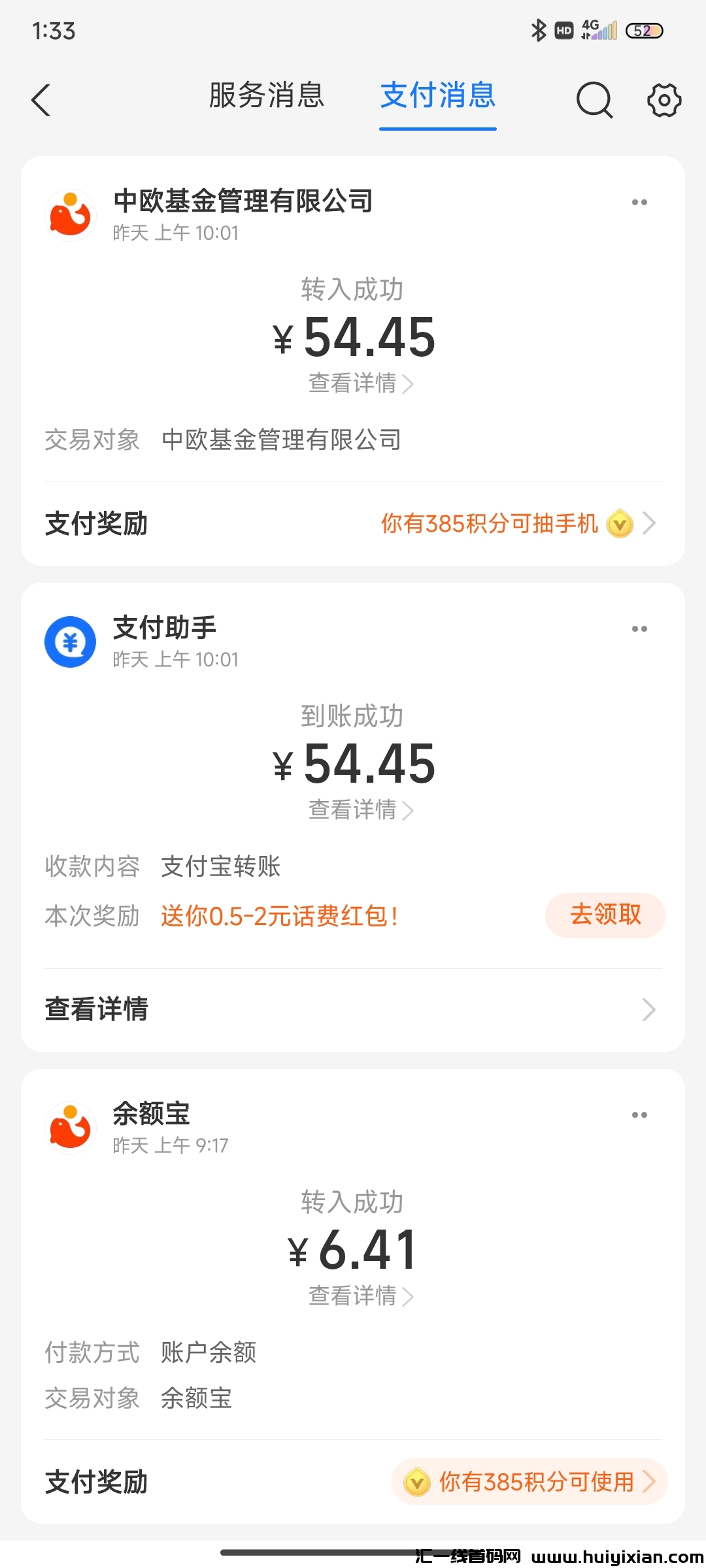Open the search function
This screenshot has width=706, height=1568.
[594, 101]
